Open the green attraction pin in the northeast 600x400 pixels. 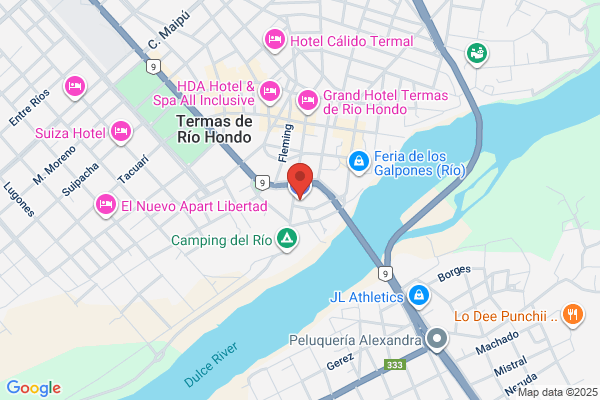coord(477,54)
